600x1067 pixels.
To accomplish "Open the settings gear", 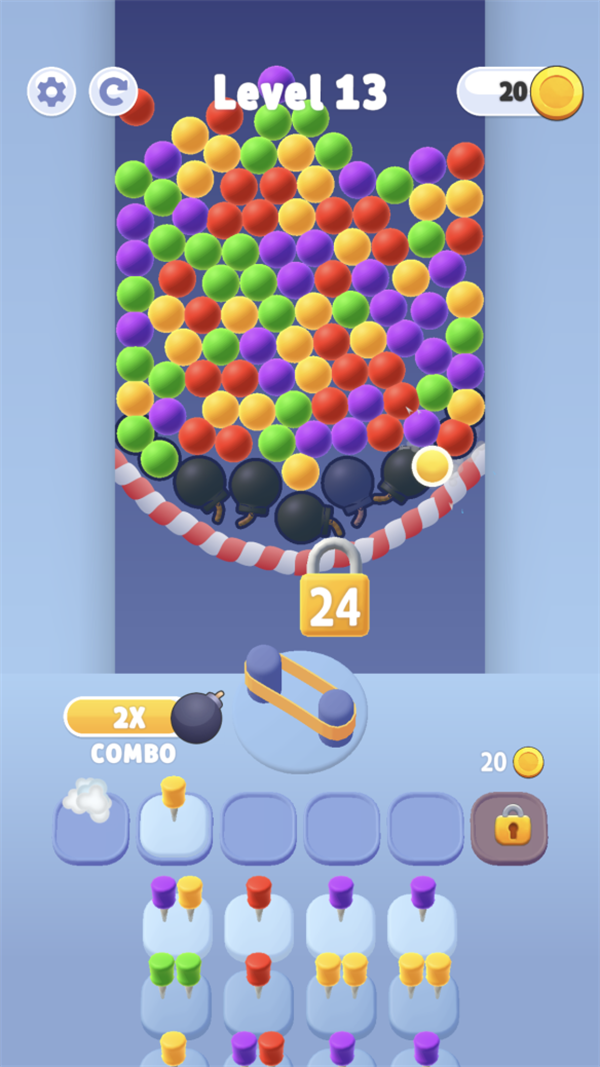I will click(x=51, y=92).
